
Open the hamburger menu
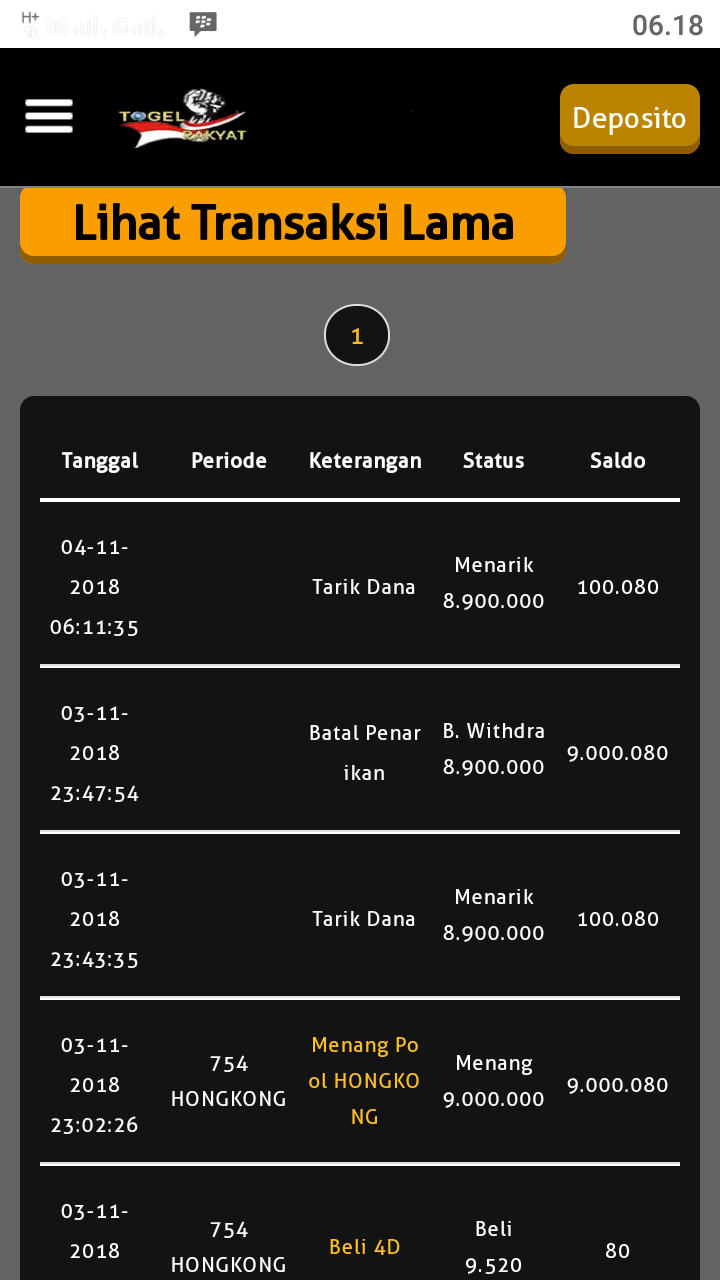coord(49,116)
